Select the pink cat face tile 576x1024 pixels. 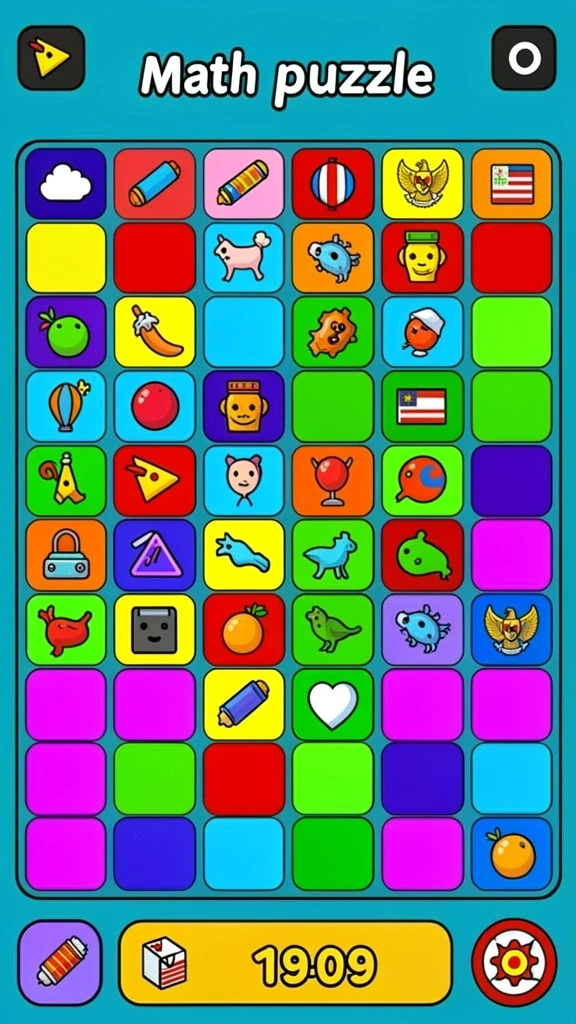[244, 481]
